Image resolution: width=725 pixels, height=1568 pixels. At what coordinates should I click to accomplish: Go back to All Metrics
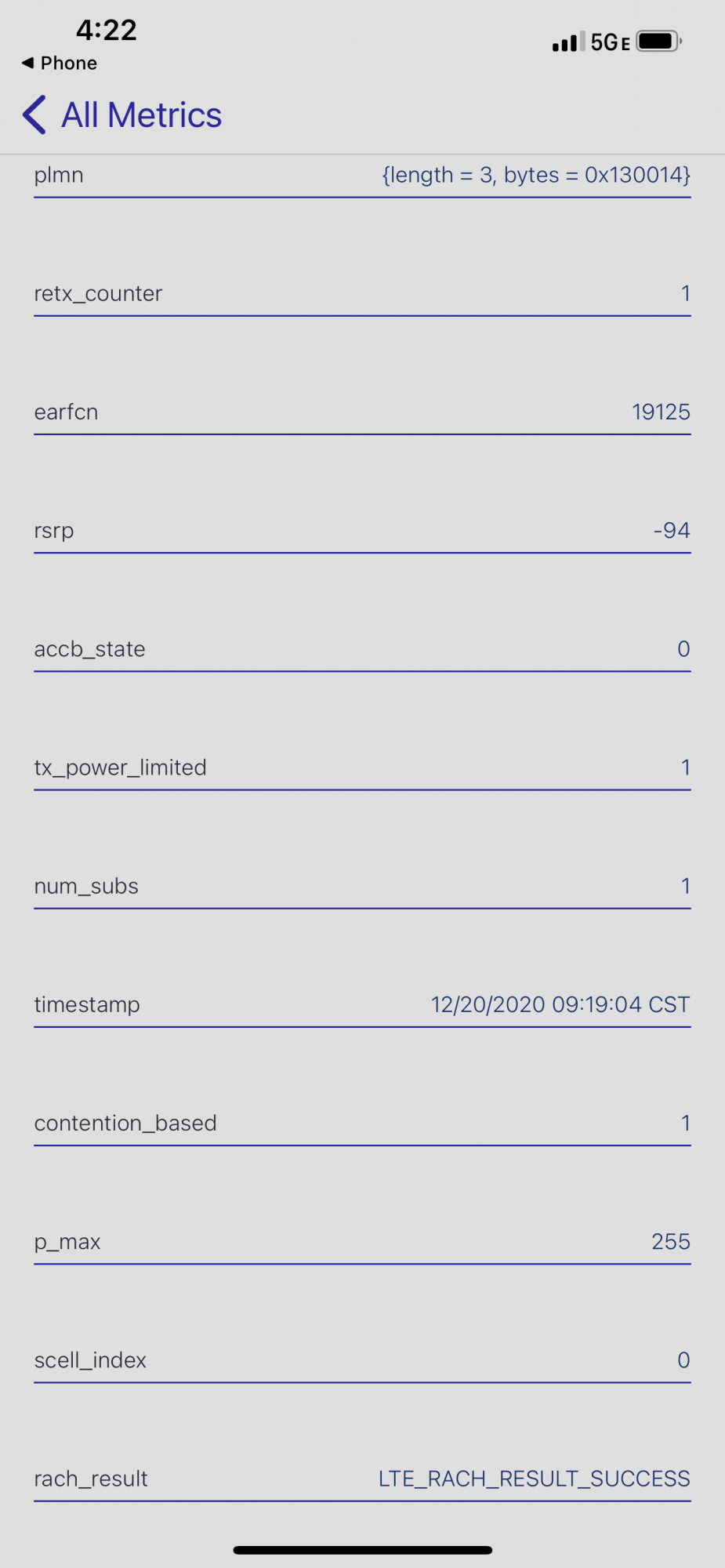coord(122,115)
